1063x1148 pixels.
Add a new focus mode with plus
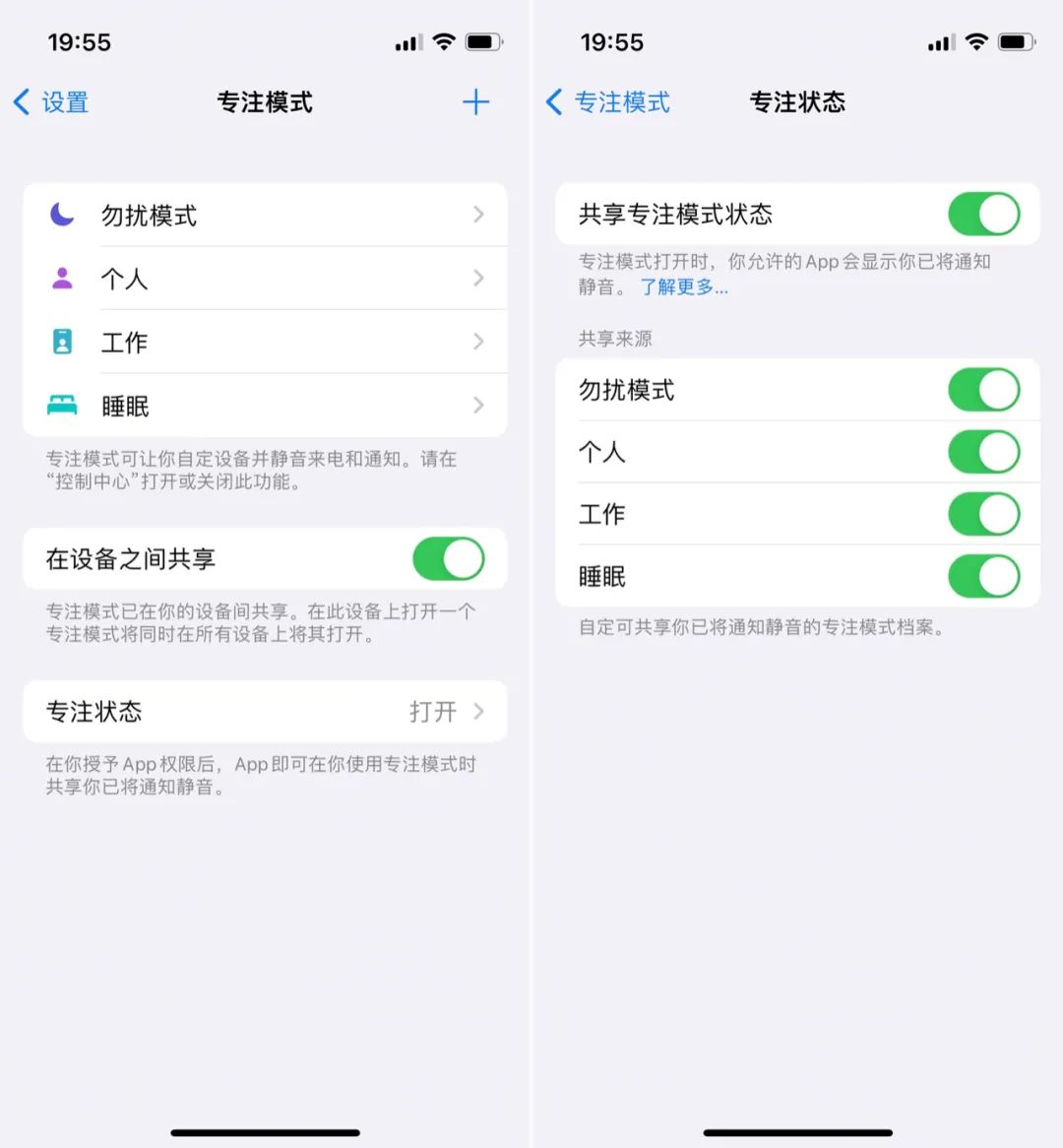pos(475,102)
